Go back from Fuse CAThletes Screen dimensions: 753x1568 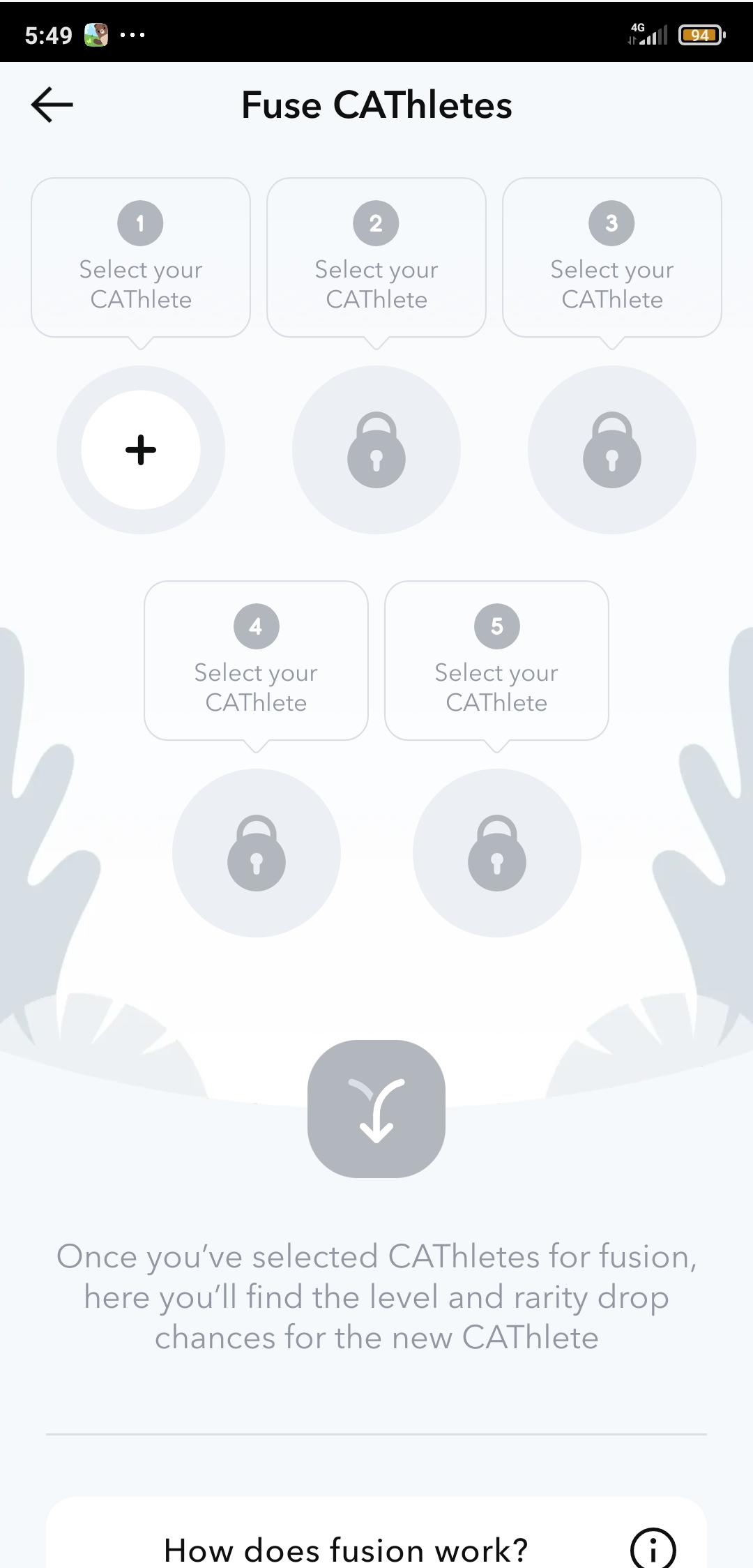click(x=52, y=105)
